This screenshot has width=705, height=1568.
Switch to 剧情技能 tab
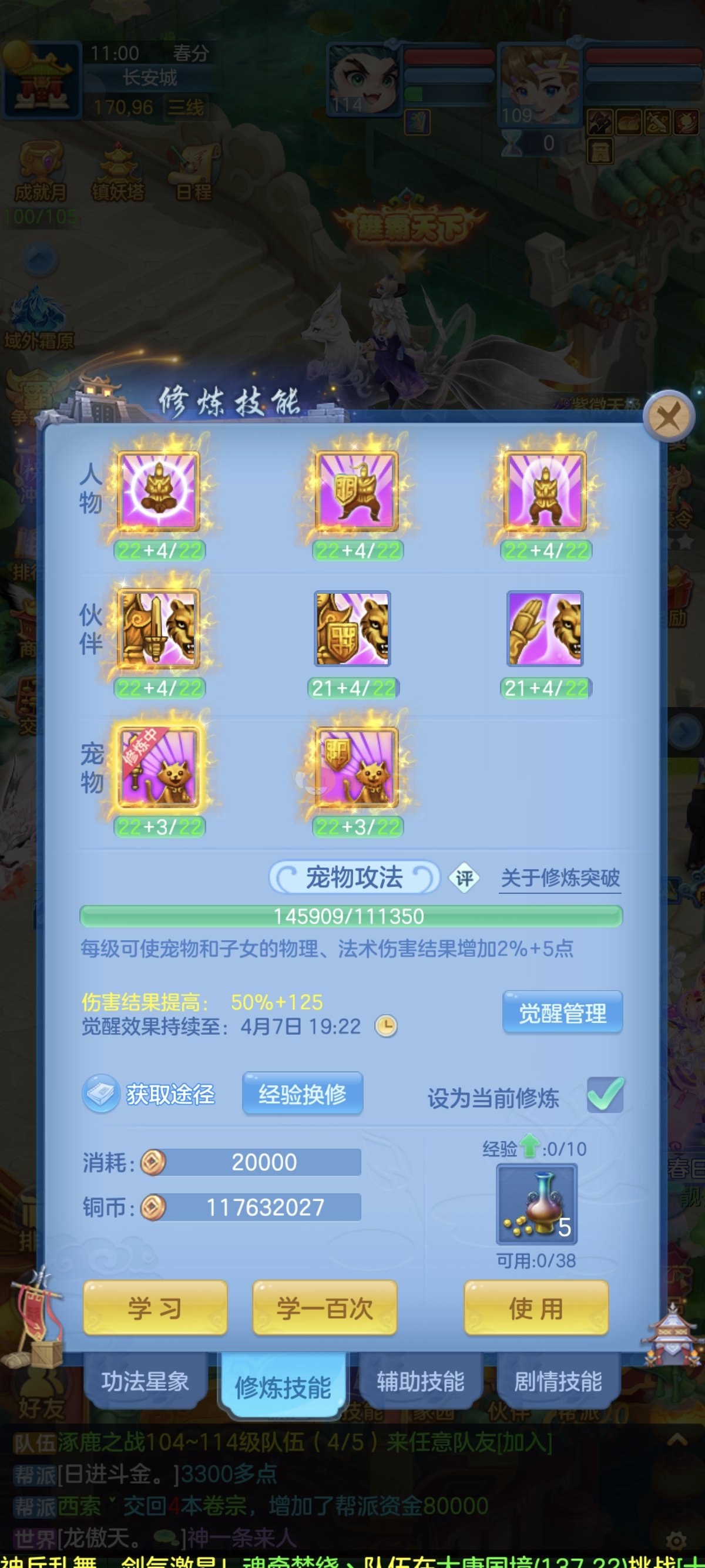pos(558,1382)
